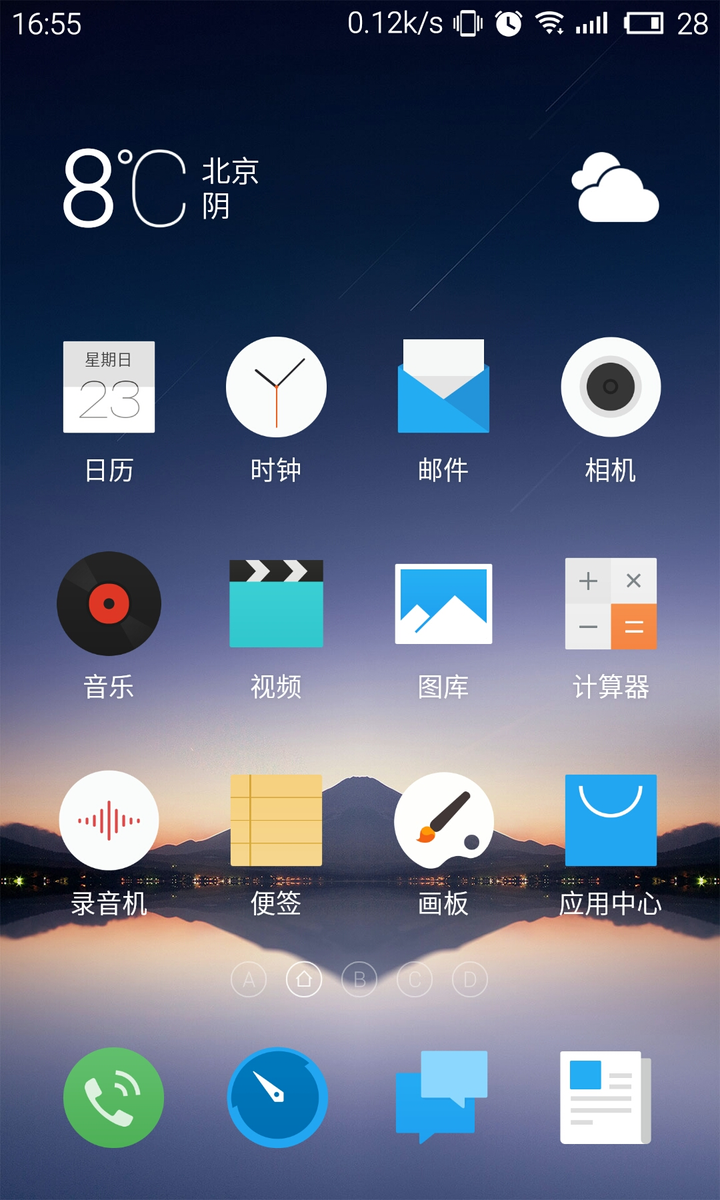The height and width of the screenshot is (1200, 720).
Task: Open the 画板 drawing app
Action: tap(444, 820)
